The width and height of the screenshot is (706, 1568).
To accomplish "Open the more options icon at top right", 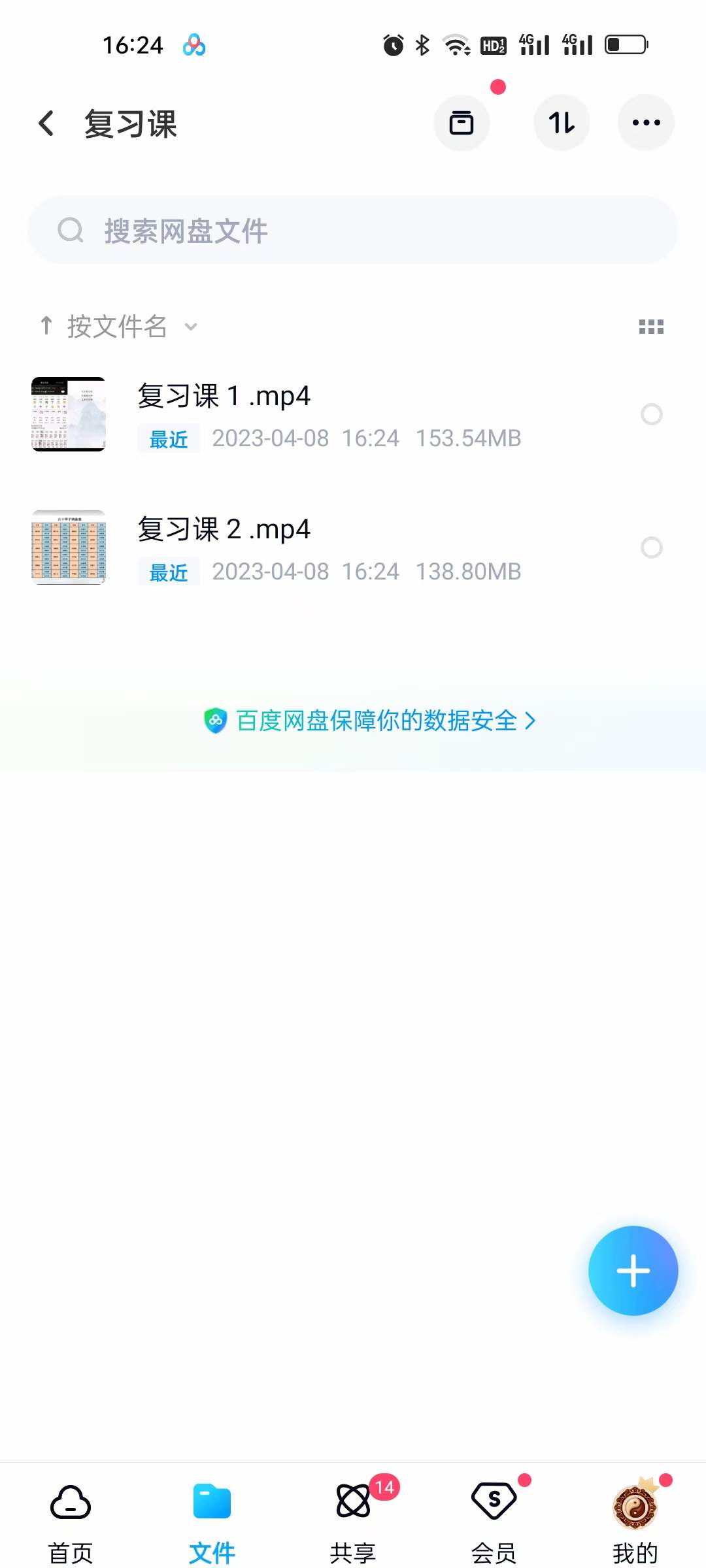I will [x=646, y=122].
